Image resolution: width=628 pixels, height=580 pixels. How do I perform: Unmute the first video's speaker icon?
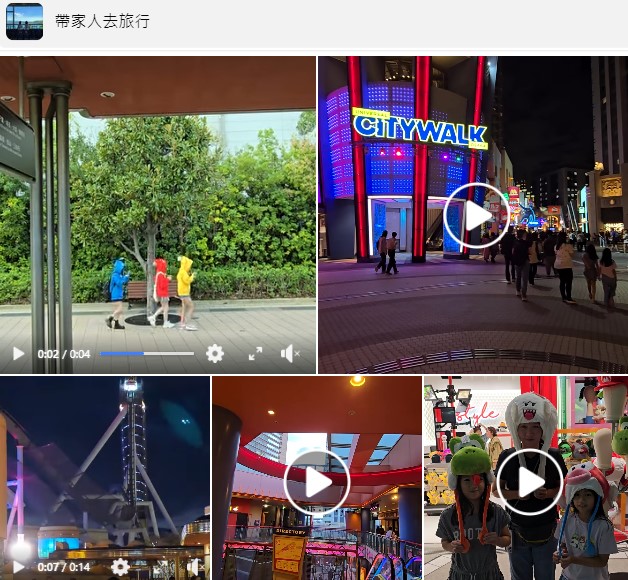(290, 354)
